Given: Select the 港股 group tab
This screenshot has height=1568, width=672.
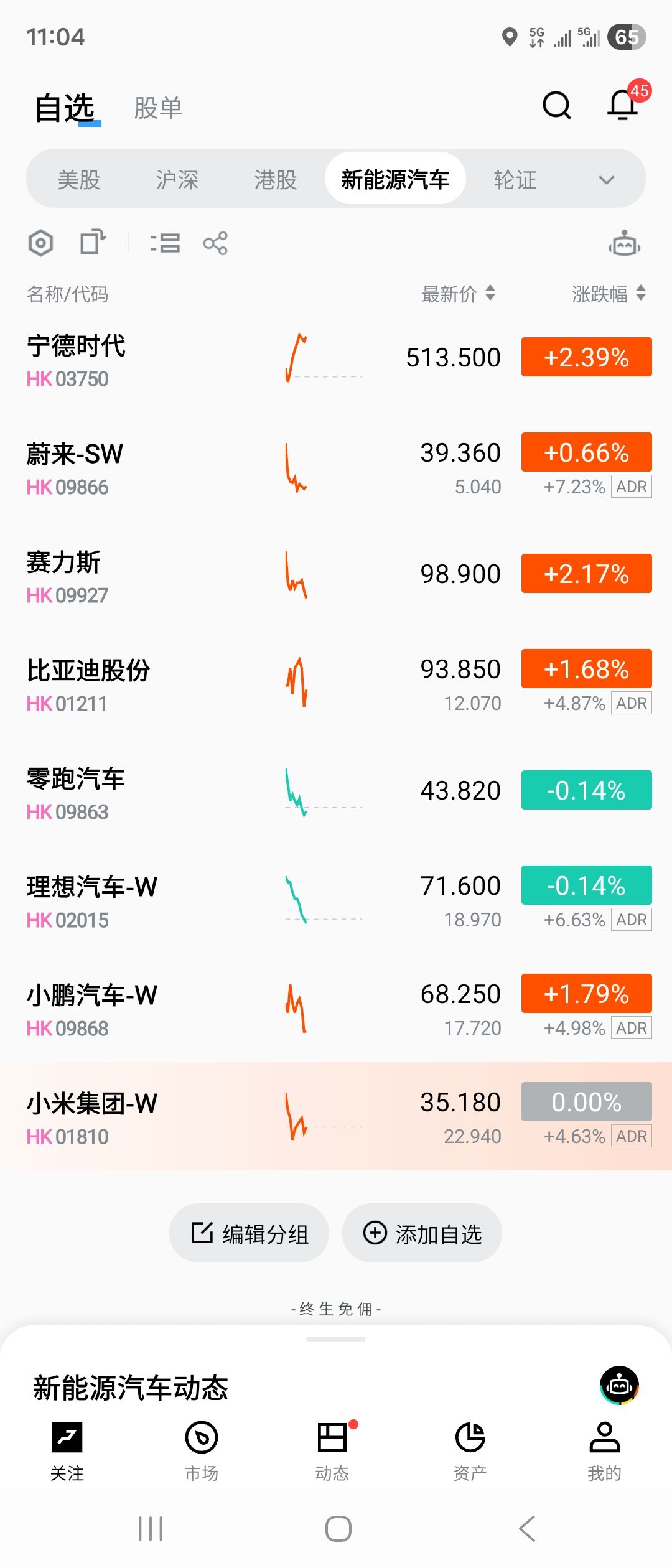Looking at the screenshot, I should [x=276, y=180].
